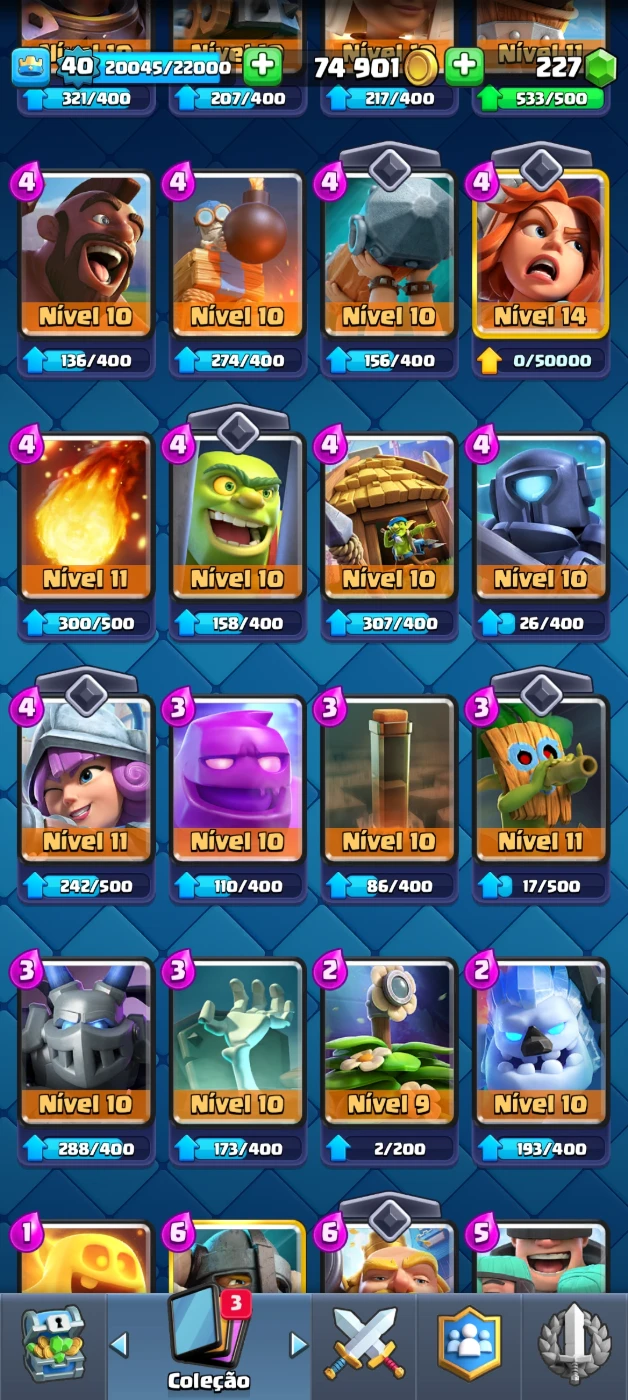Open the Events tab with sword emblem
This screenshot has width=628, height=1400.
point(574,1345)
